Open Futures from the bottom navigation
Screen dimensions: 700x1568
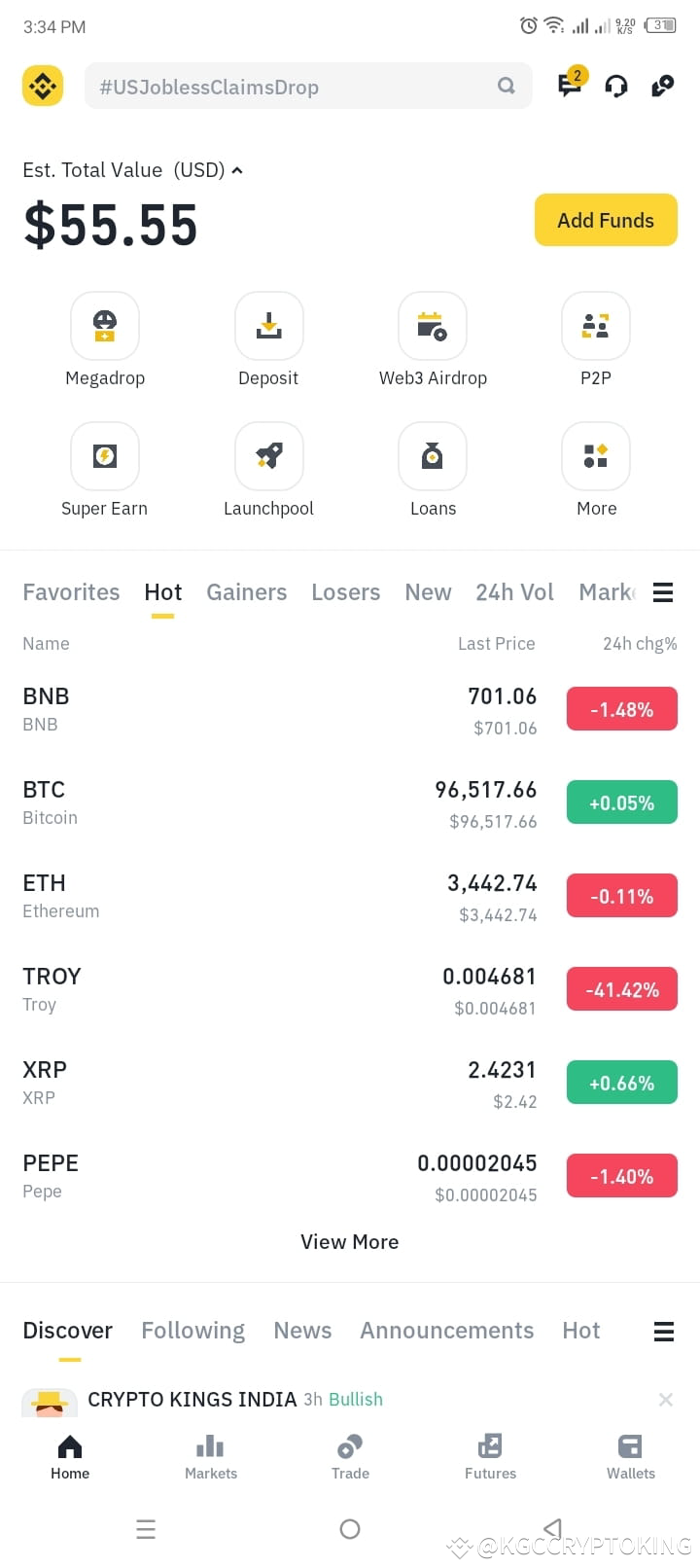point(490,1454)
